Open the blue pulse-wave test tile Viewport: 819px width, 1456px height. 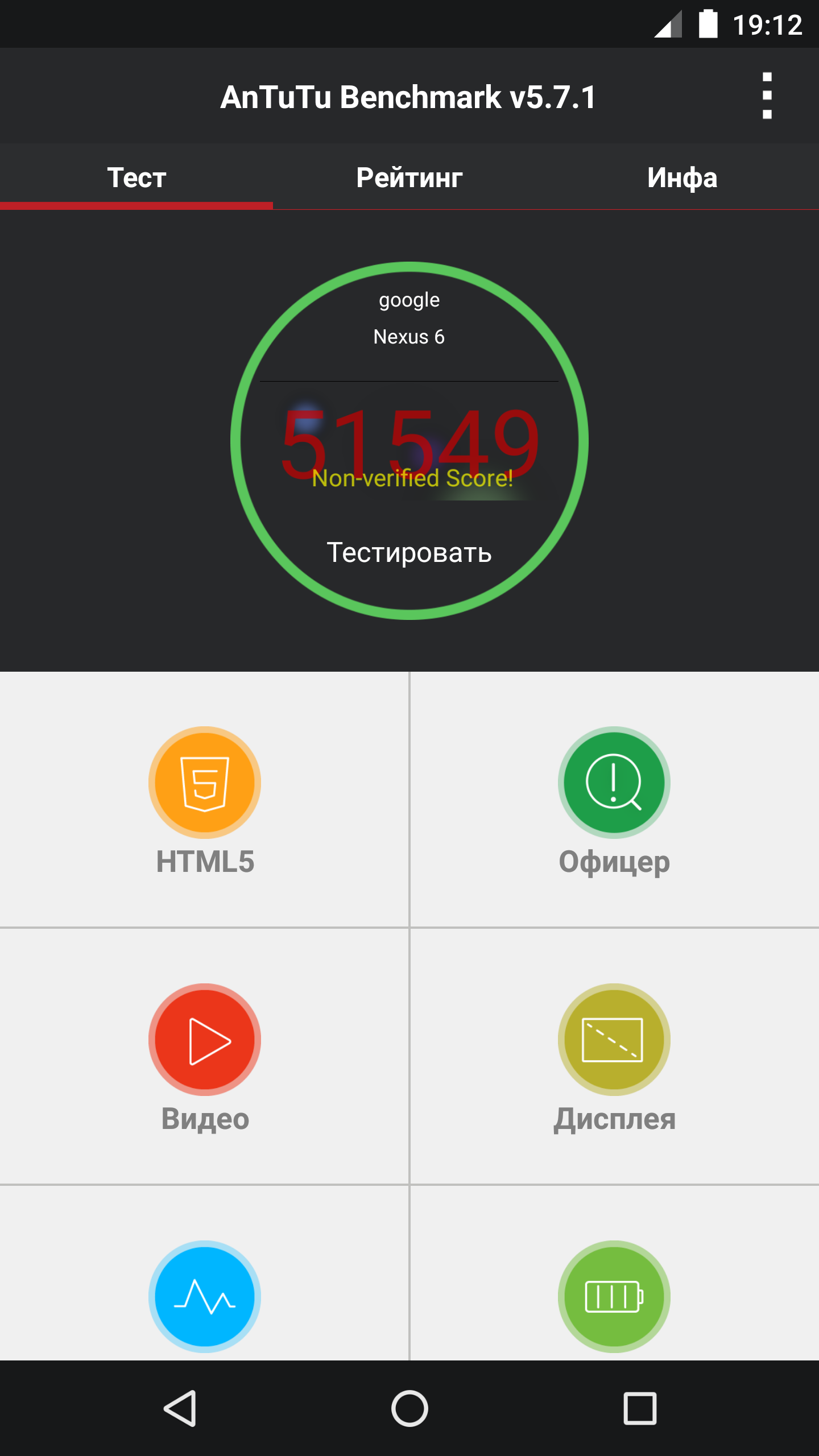point(205,1296)
